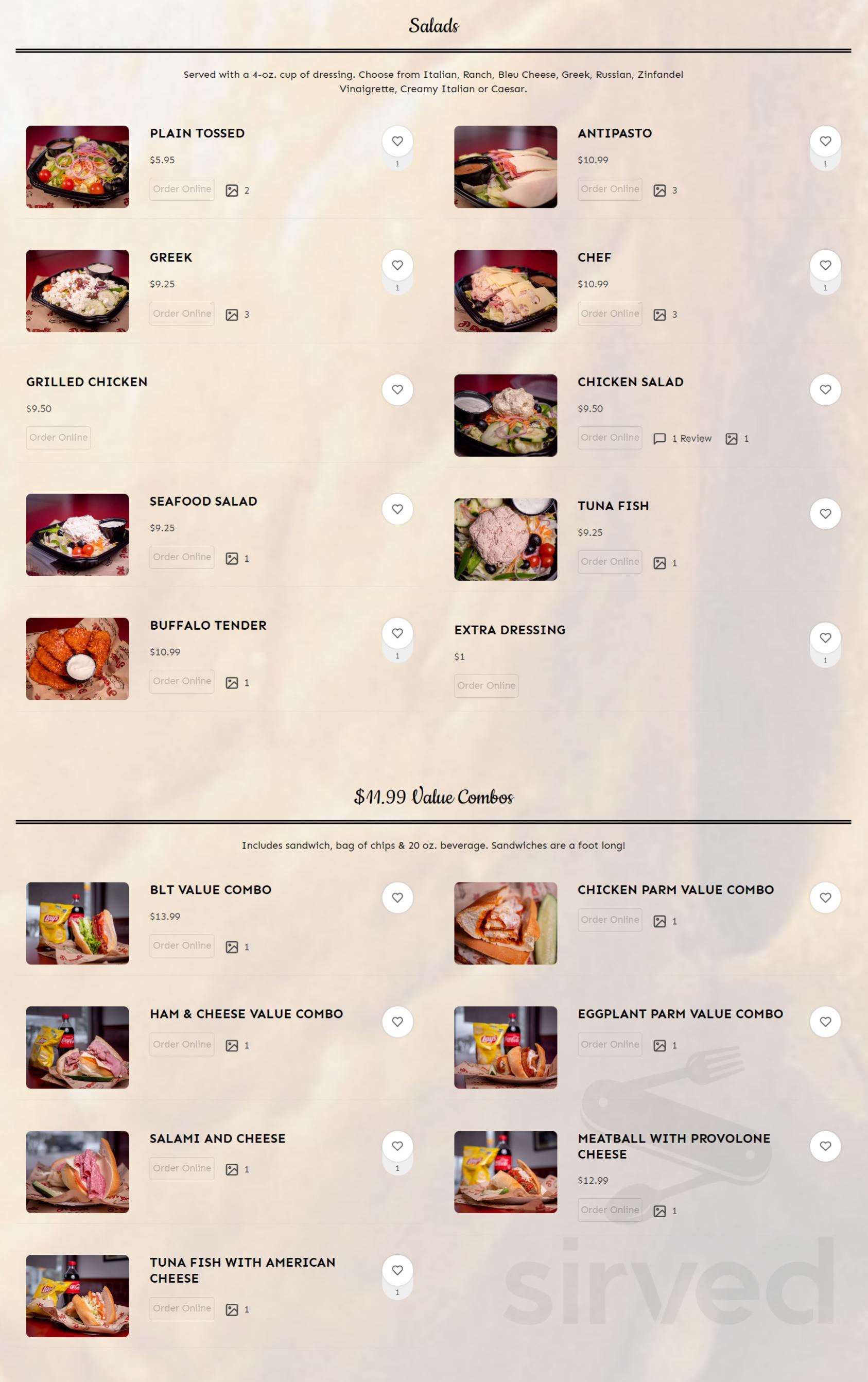868x1382 pixels.
Task: Like the Extra Dressing item
Action: point(824,637)
